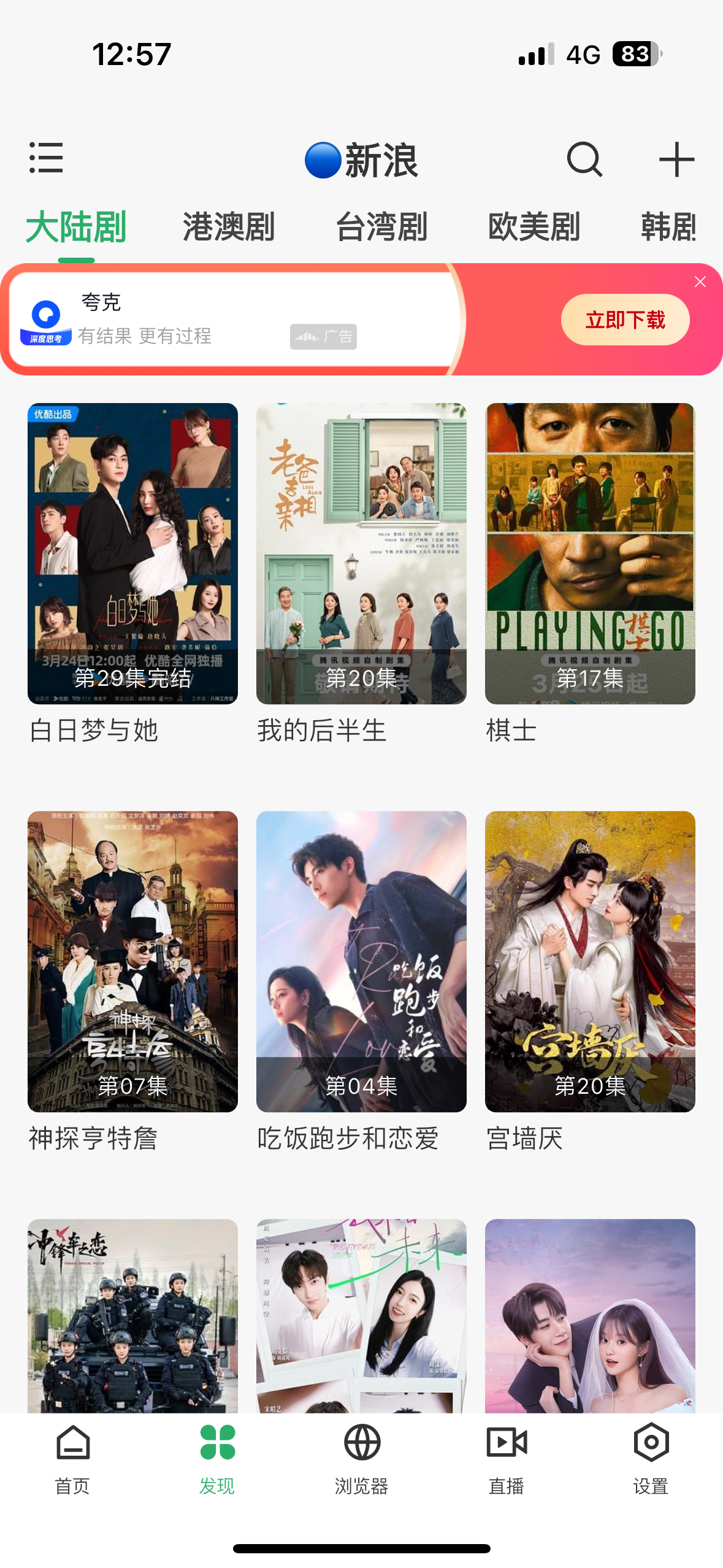Switch to the 台湾剧 tab

click(x=381, y=227)
